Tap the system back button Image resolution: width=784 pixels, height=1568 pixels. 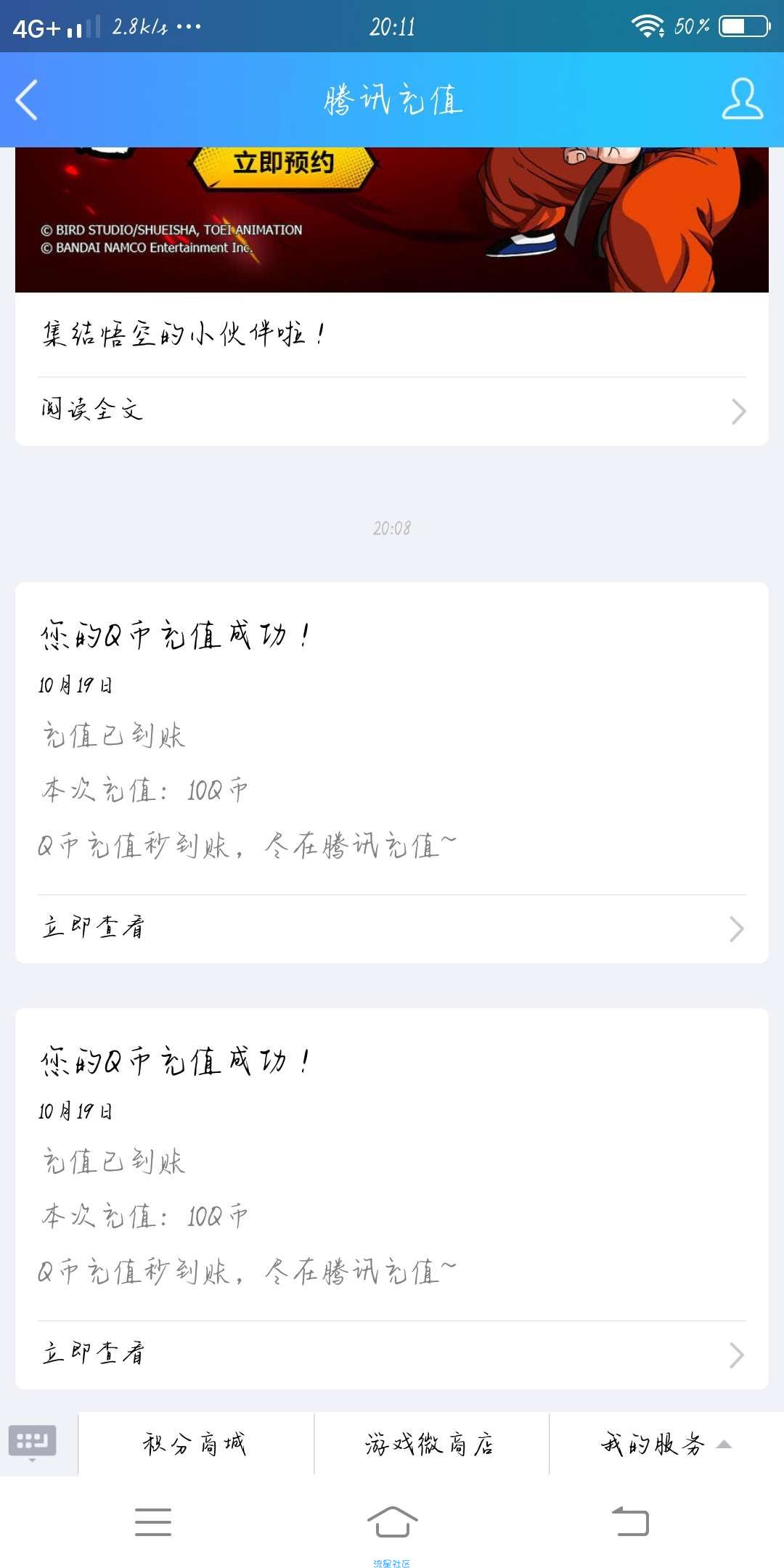(630, 1522)
